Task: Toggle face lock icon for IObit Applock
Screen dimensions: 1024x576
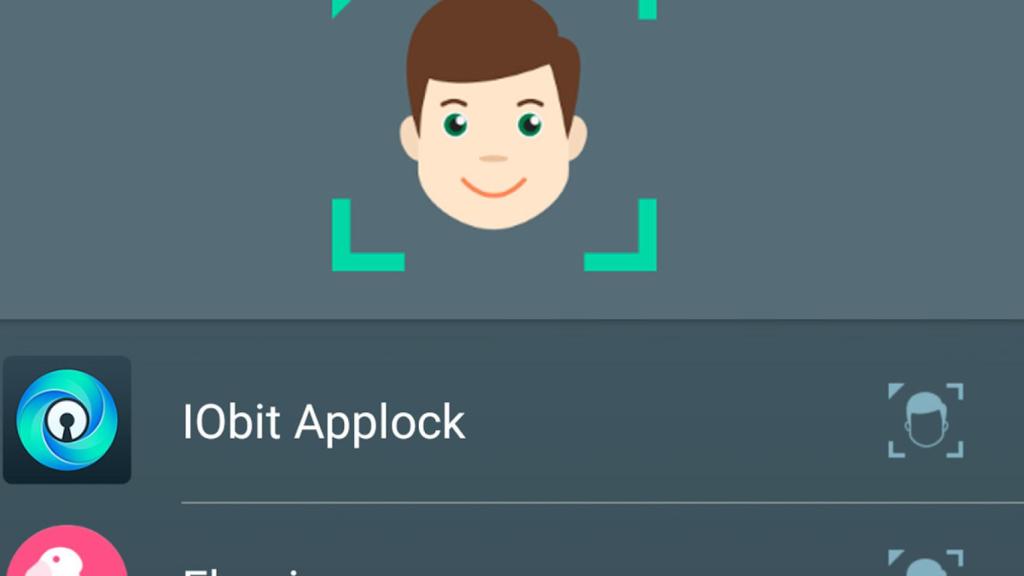Action: [925, 420]
